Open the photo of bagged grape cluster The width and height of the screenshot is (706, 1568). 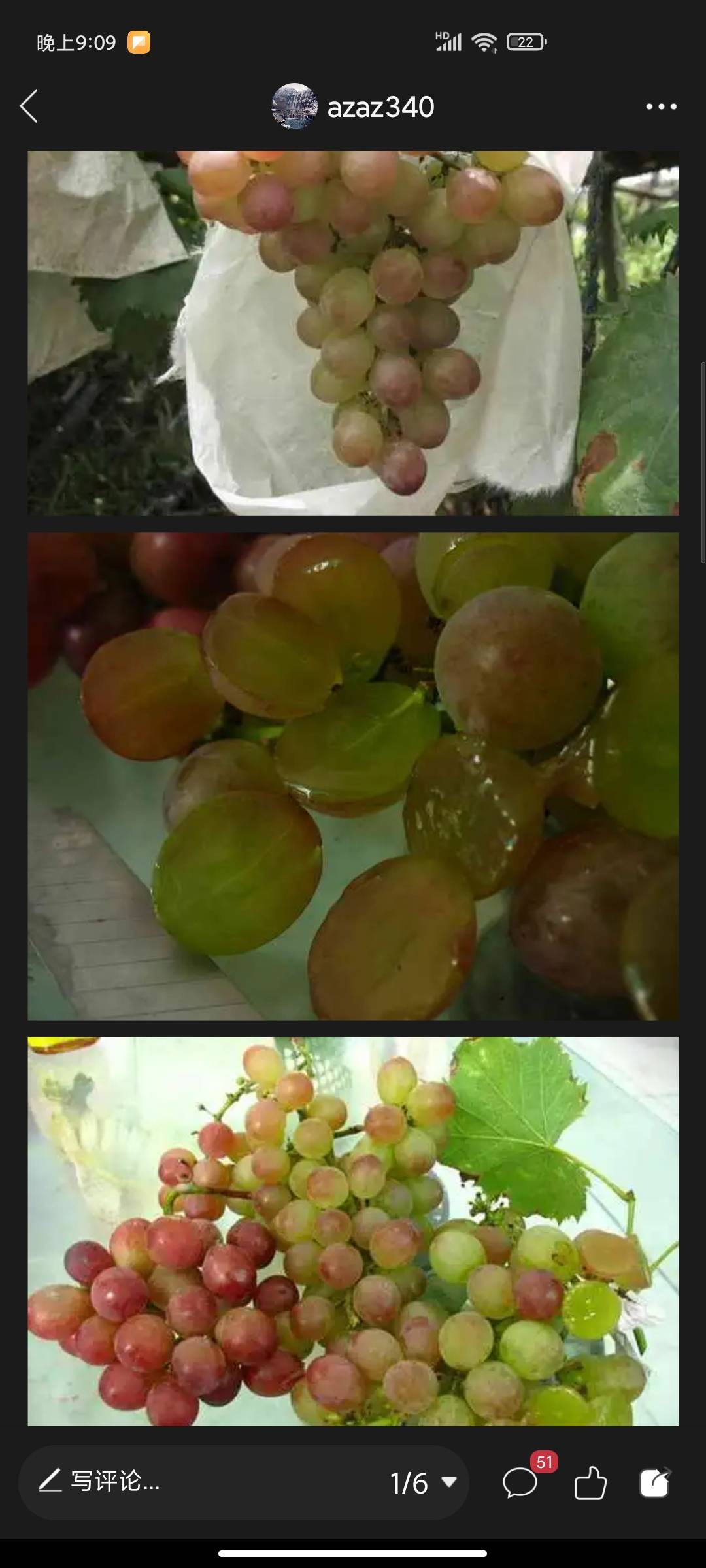tap(353, 333)
